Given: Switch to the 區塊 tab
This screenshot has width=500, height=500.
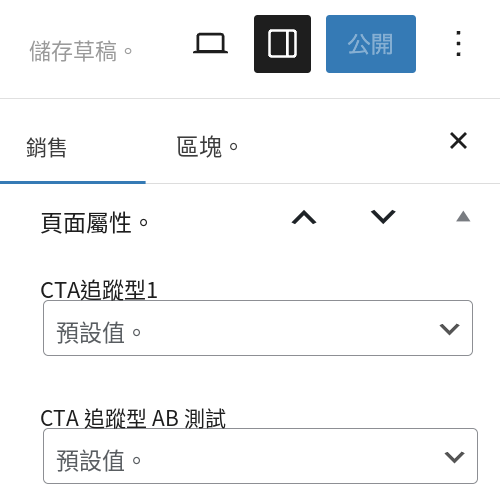Looking at the screenshot, I should tap(207, 147).
